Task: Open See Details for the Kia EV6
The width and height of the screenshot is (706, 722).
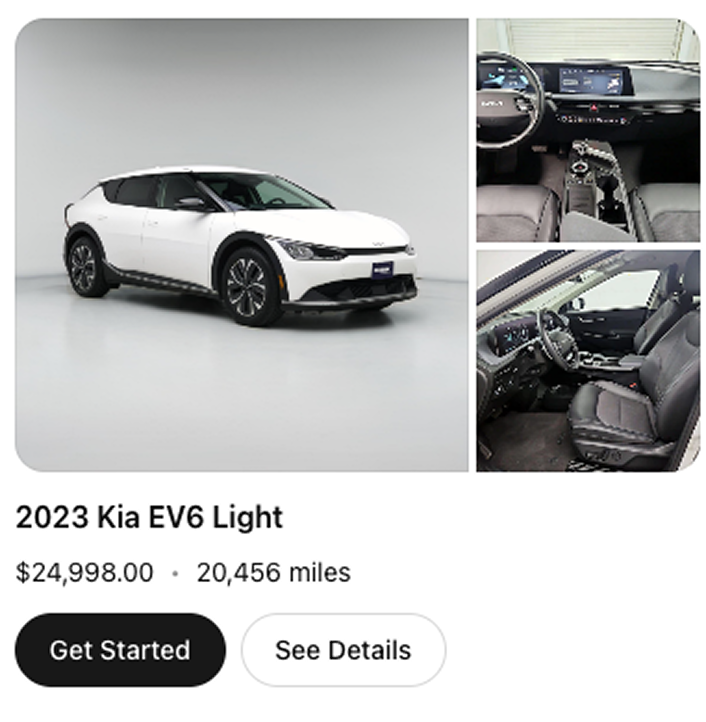Action: pos(343,650)
